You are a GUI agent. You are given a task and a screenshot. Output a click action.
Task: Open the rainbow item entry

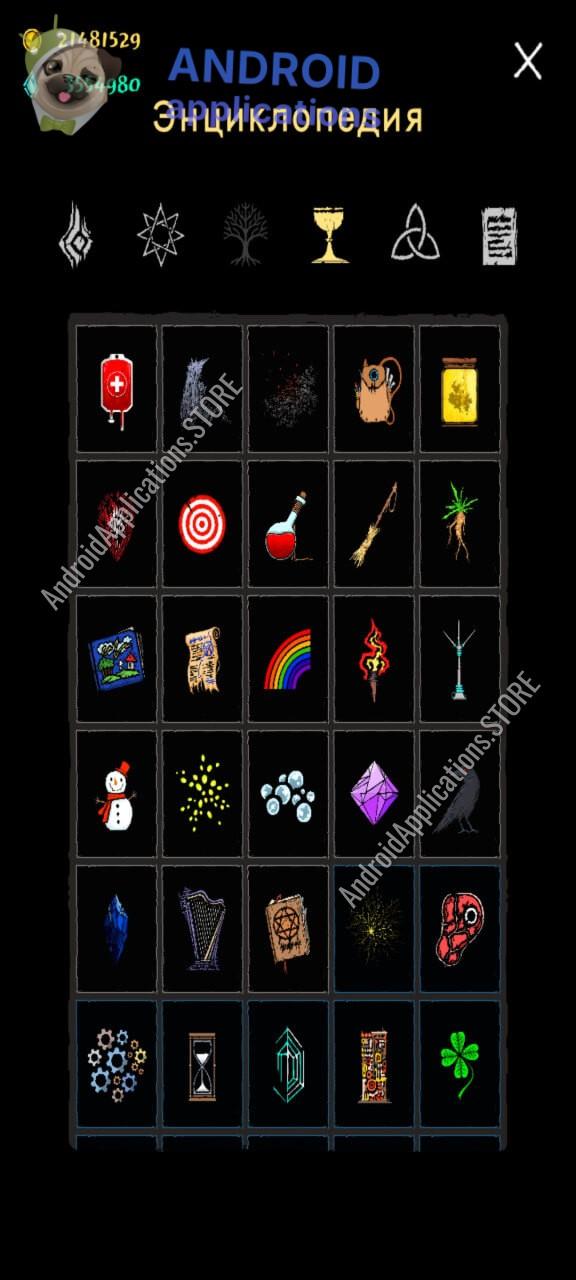(x=288, y=659)
